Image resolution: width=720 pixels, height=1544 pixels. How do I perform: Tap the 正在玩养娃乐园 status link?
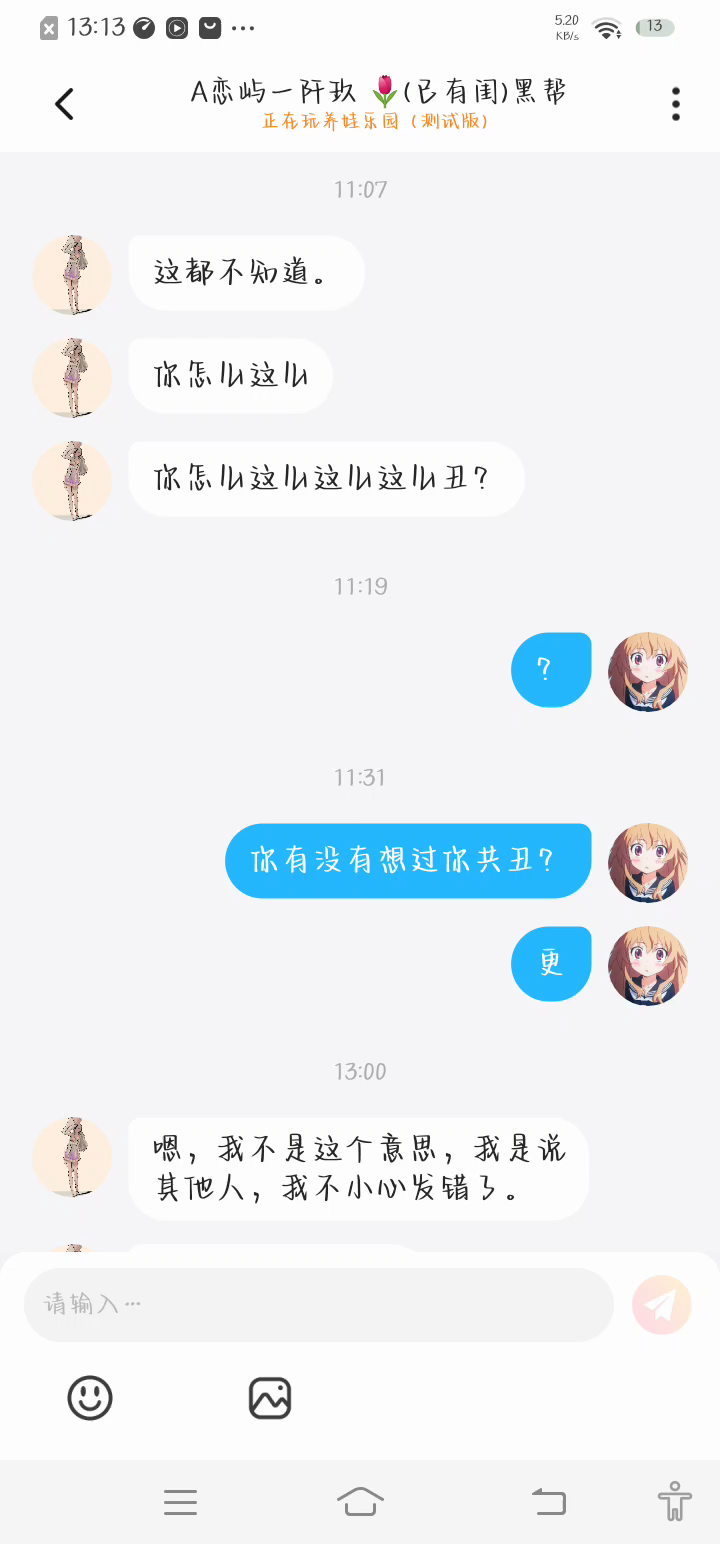[x=375, y=122]
